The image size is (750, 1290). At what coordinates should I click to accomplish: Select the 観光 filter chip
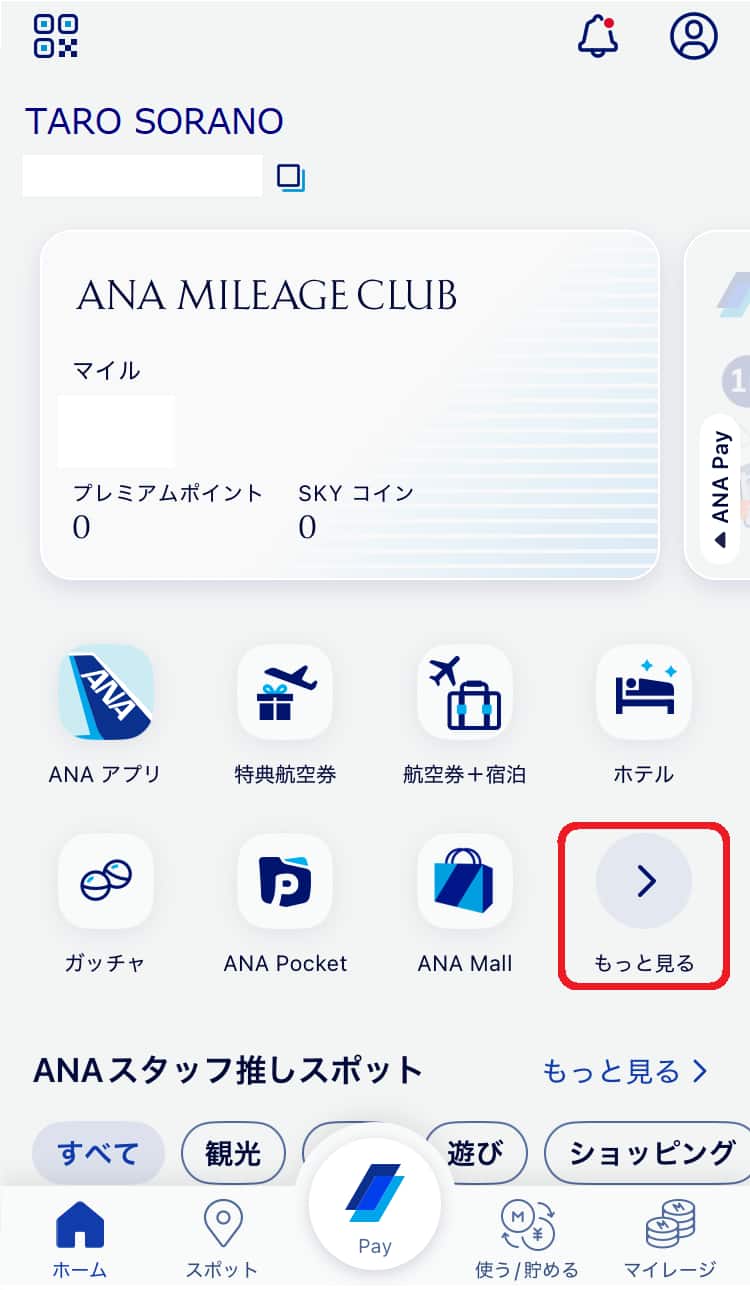pyautogui.click(x=233, y=1154)
